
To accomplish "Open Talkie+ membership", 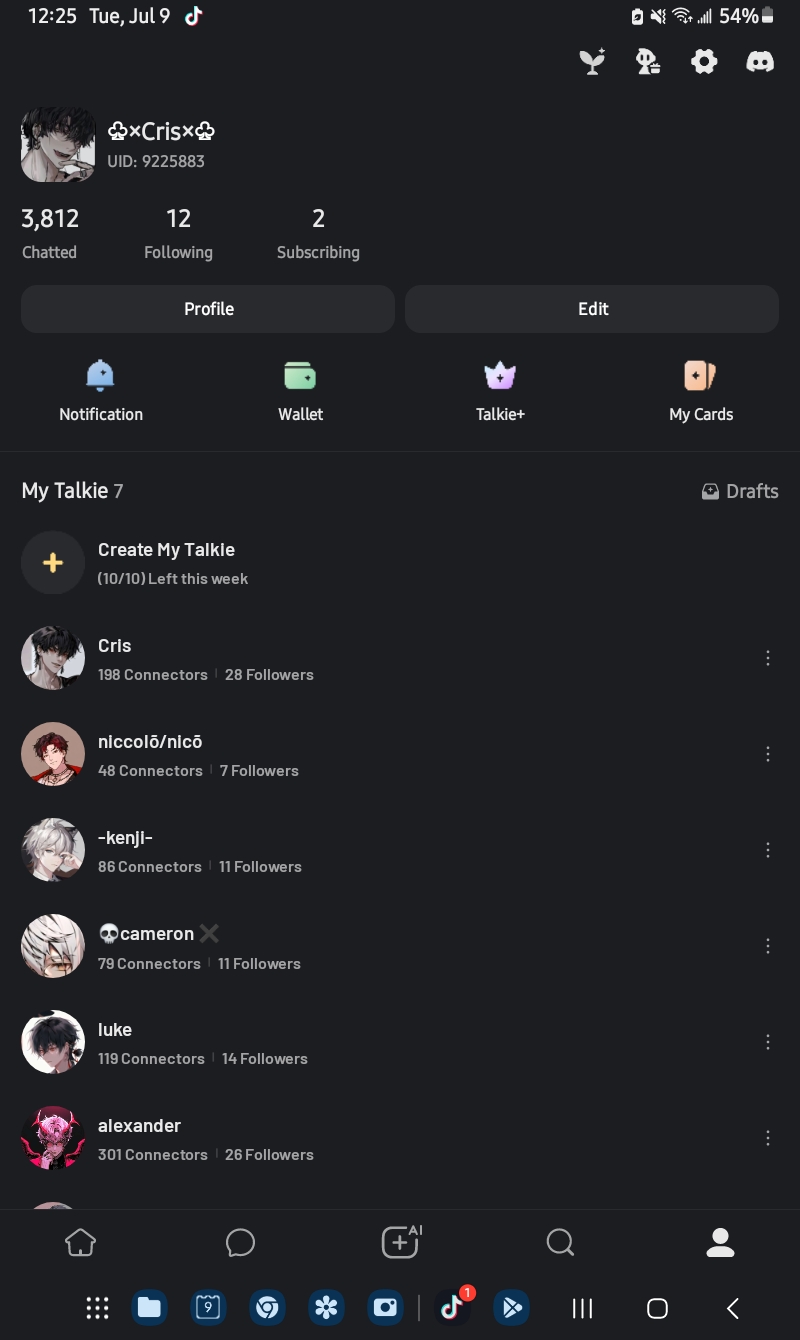I will click(x=500, y=391).
